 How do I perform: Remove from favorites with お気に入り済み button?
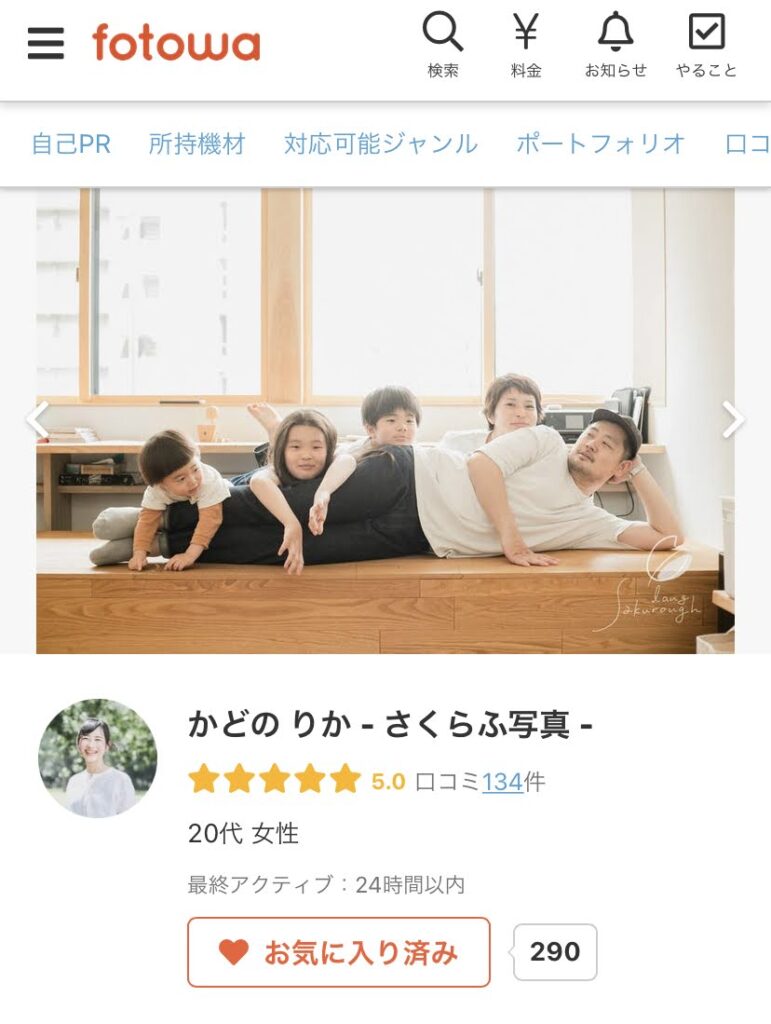click(338, 952)
